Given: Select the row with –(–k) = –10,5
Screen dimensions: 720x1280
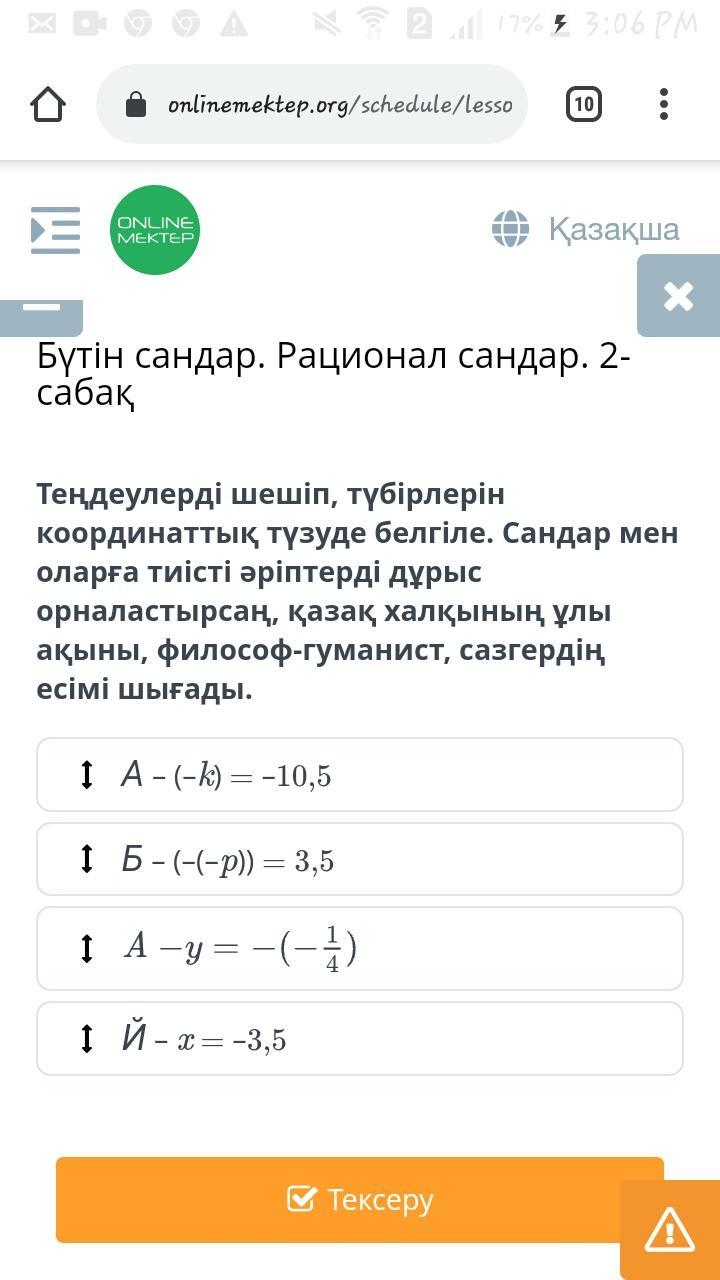Looking at the screenshot, I should (360, 775).
